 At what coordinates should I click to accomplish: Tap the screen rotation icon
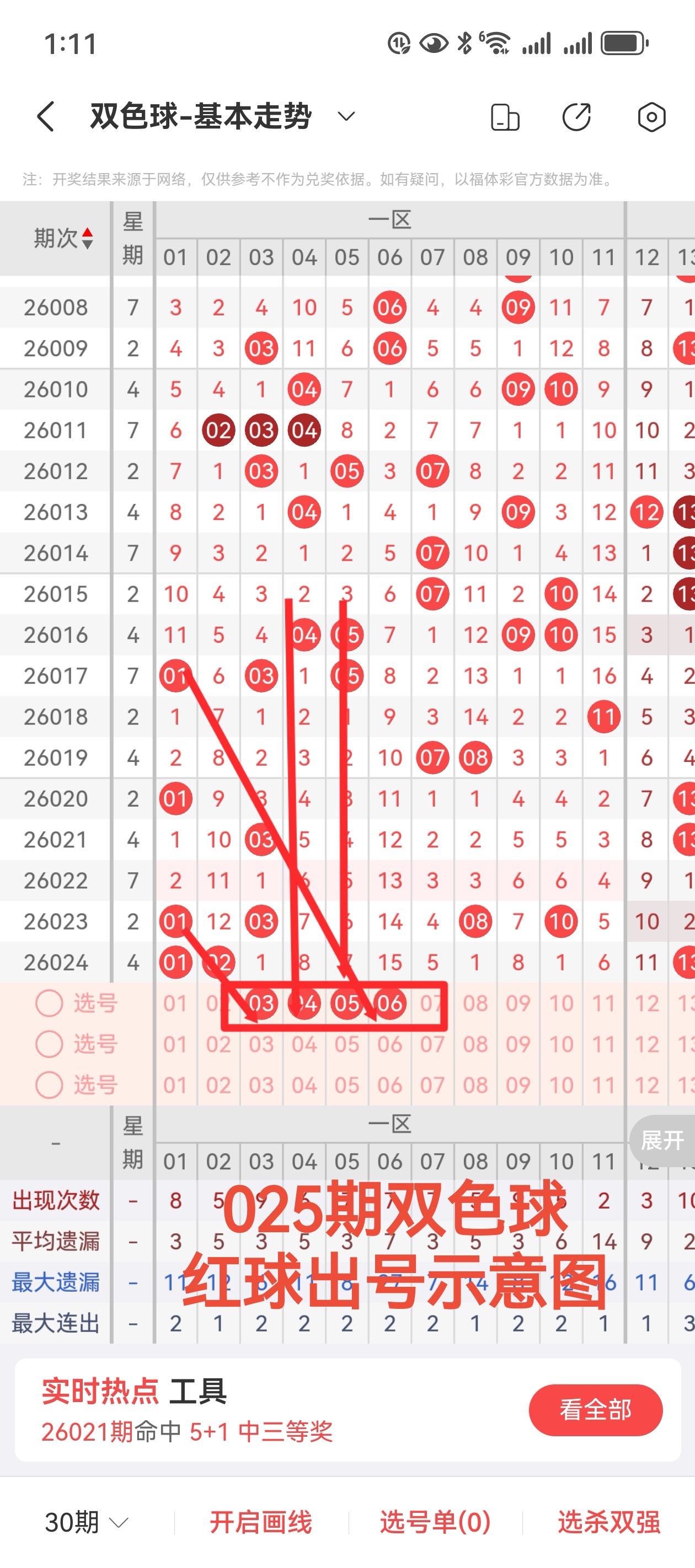505,117
